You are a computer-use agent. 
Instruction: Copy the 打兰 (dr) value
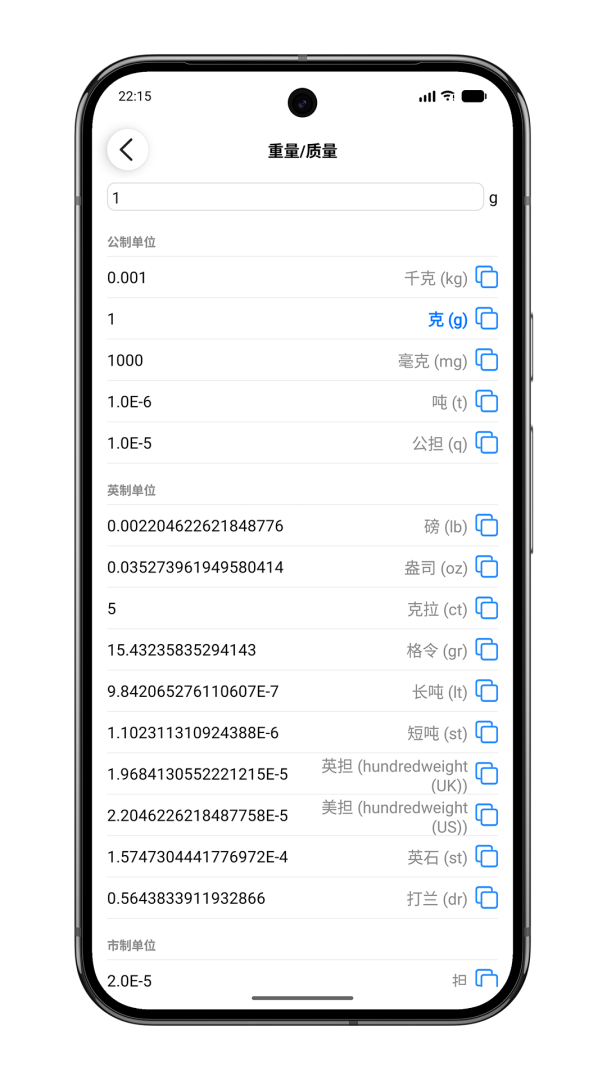click(x=486, y=898)
